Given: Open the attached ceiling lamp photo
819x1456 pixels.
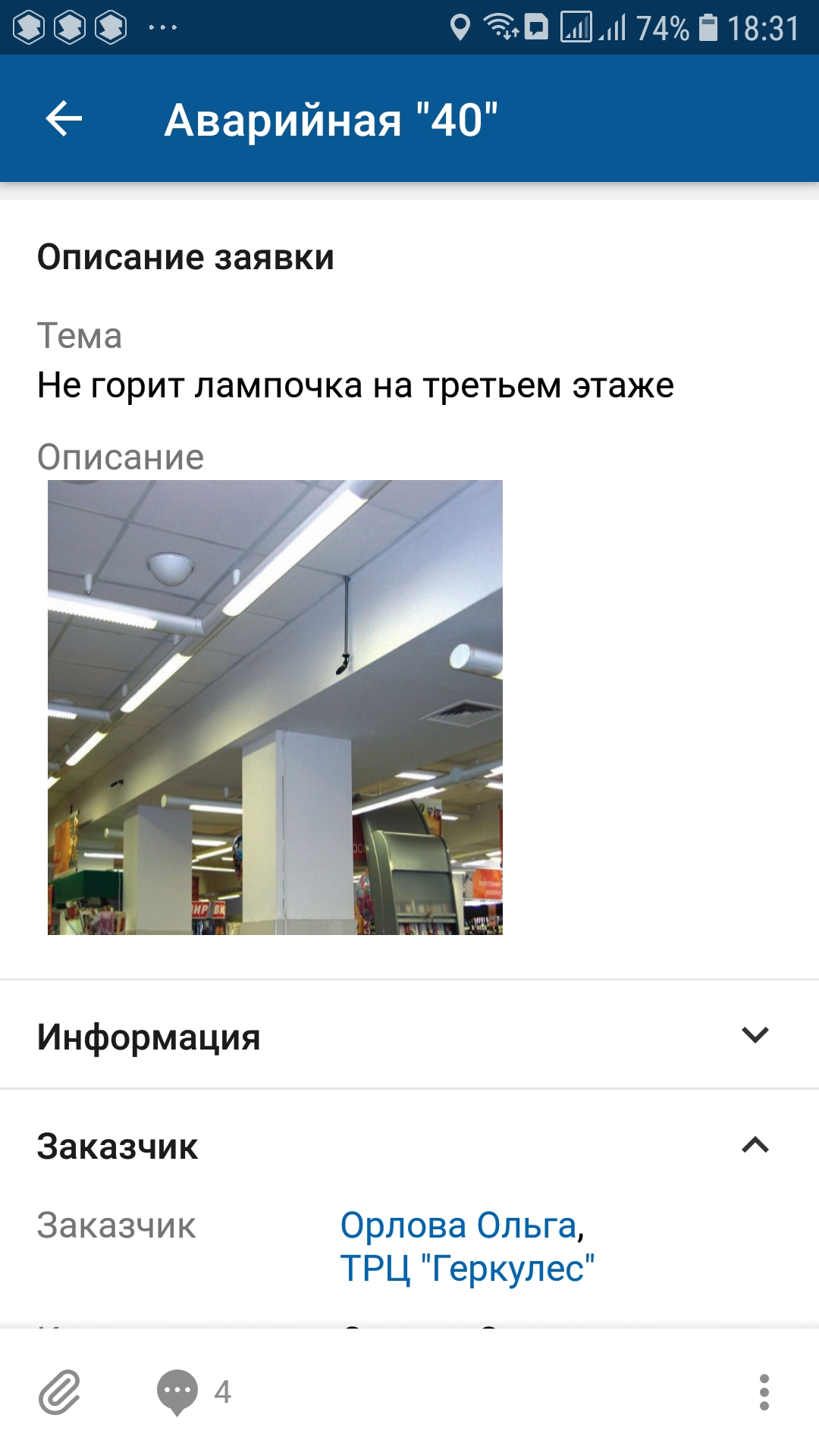Looking at the screenshot, I should [x=275, y=707].
